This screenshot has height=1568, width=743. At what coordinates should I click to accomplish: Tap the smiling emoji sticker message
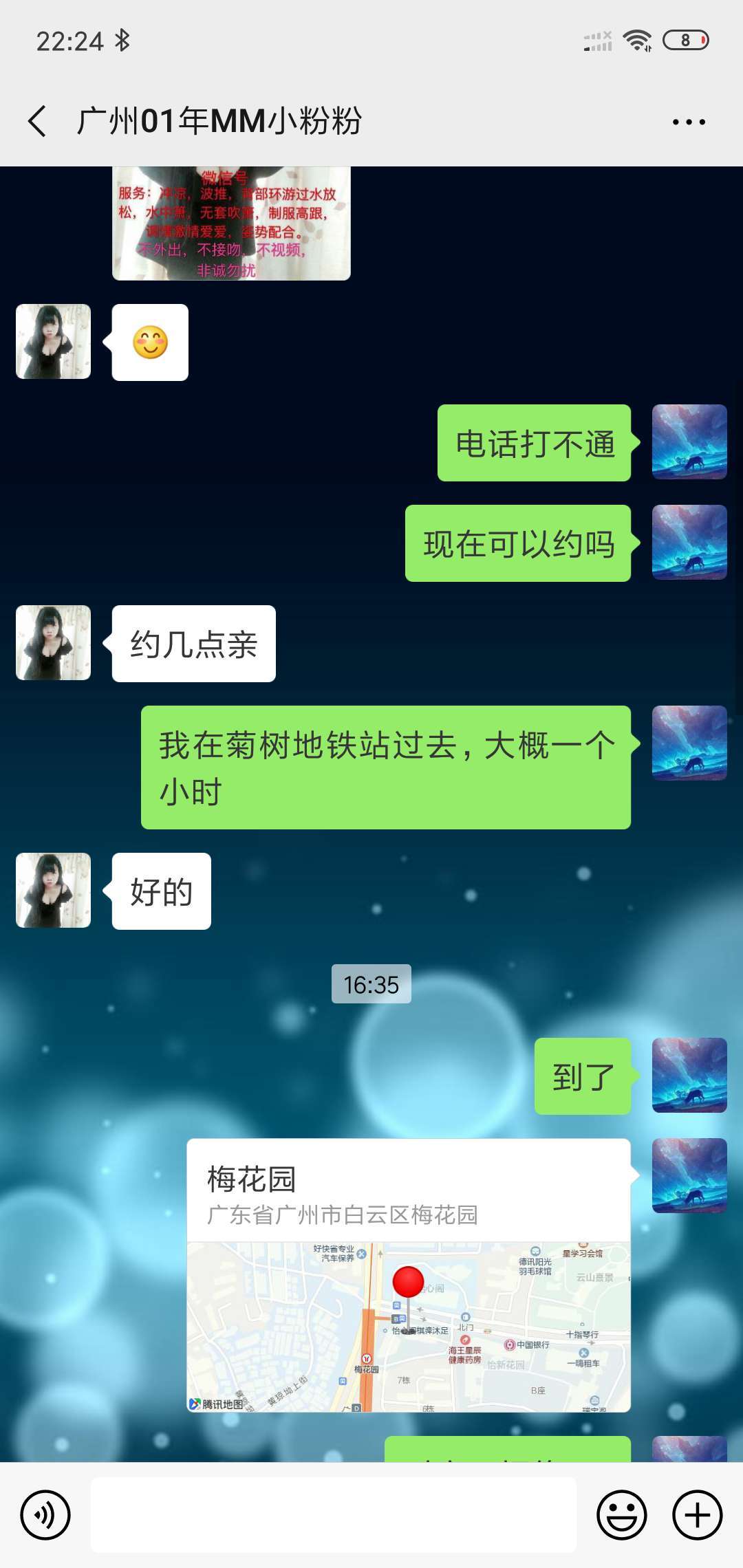[x=149, y=342]
